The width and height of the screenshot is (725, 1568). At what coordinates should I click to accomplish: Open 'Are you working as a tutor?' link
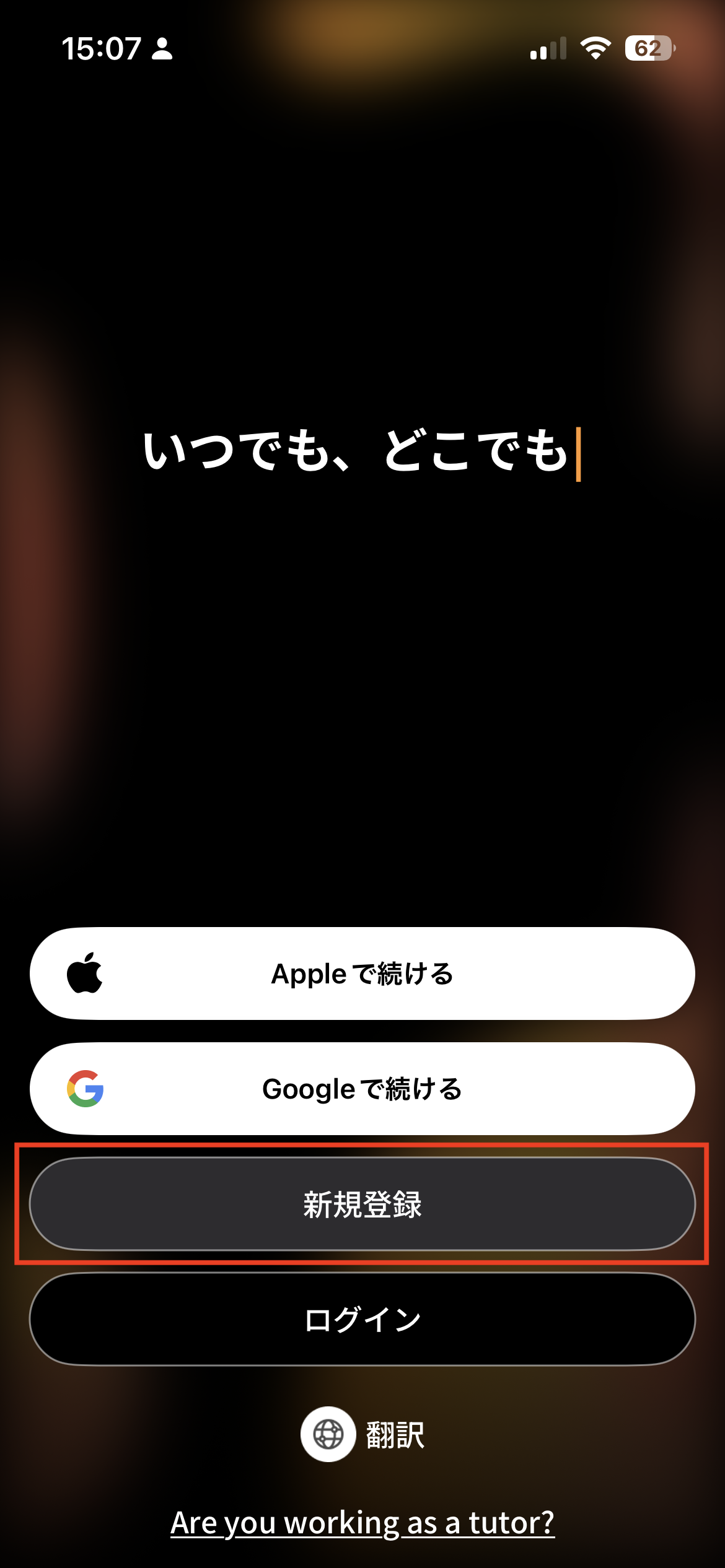[x=362, y=1523]
